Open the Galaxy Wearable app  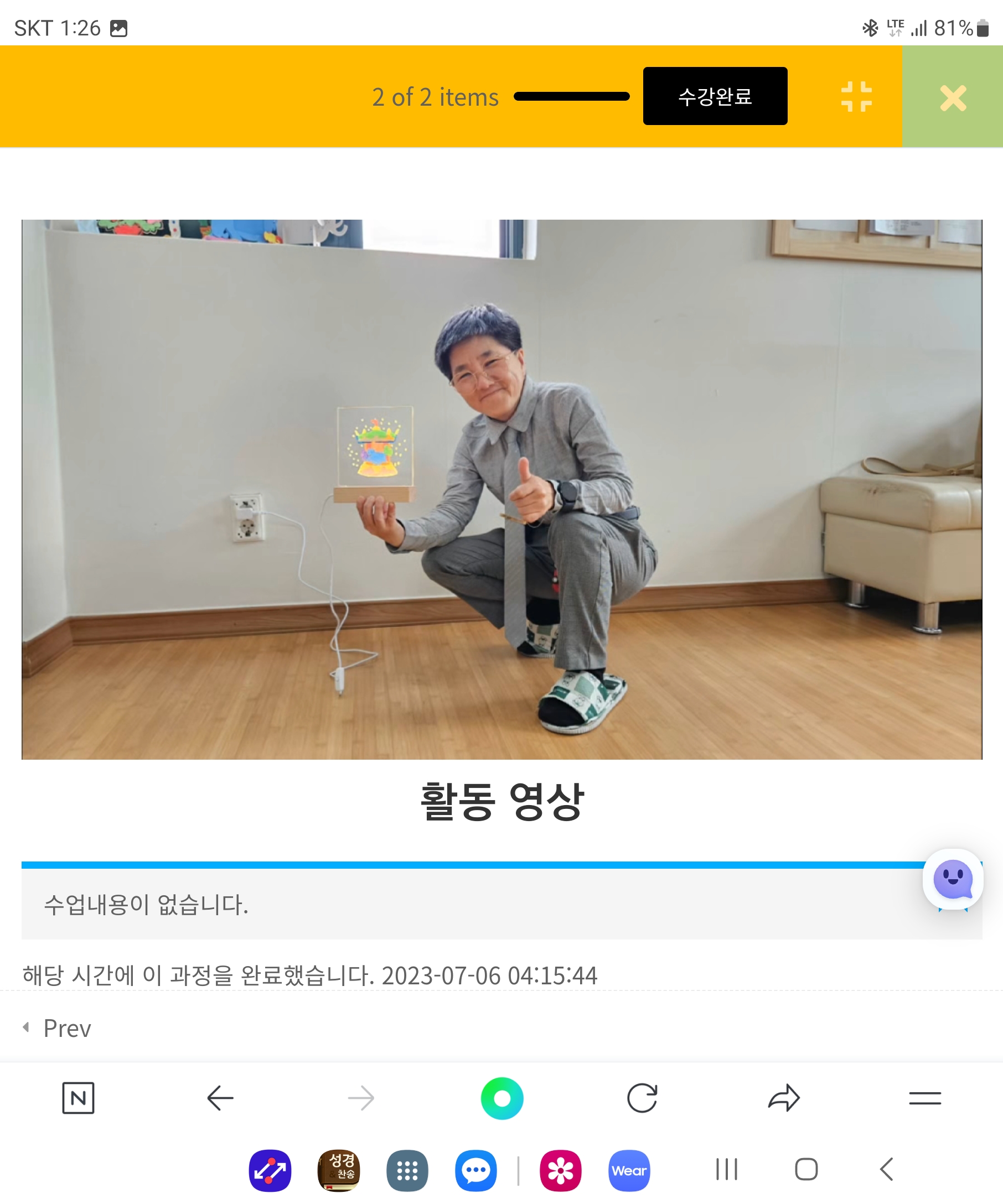[629, 1170]
